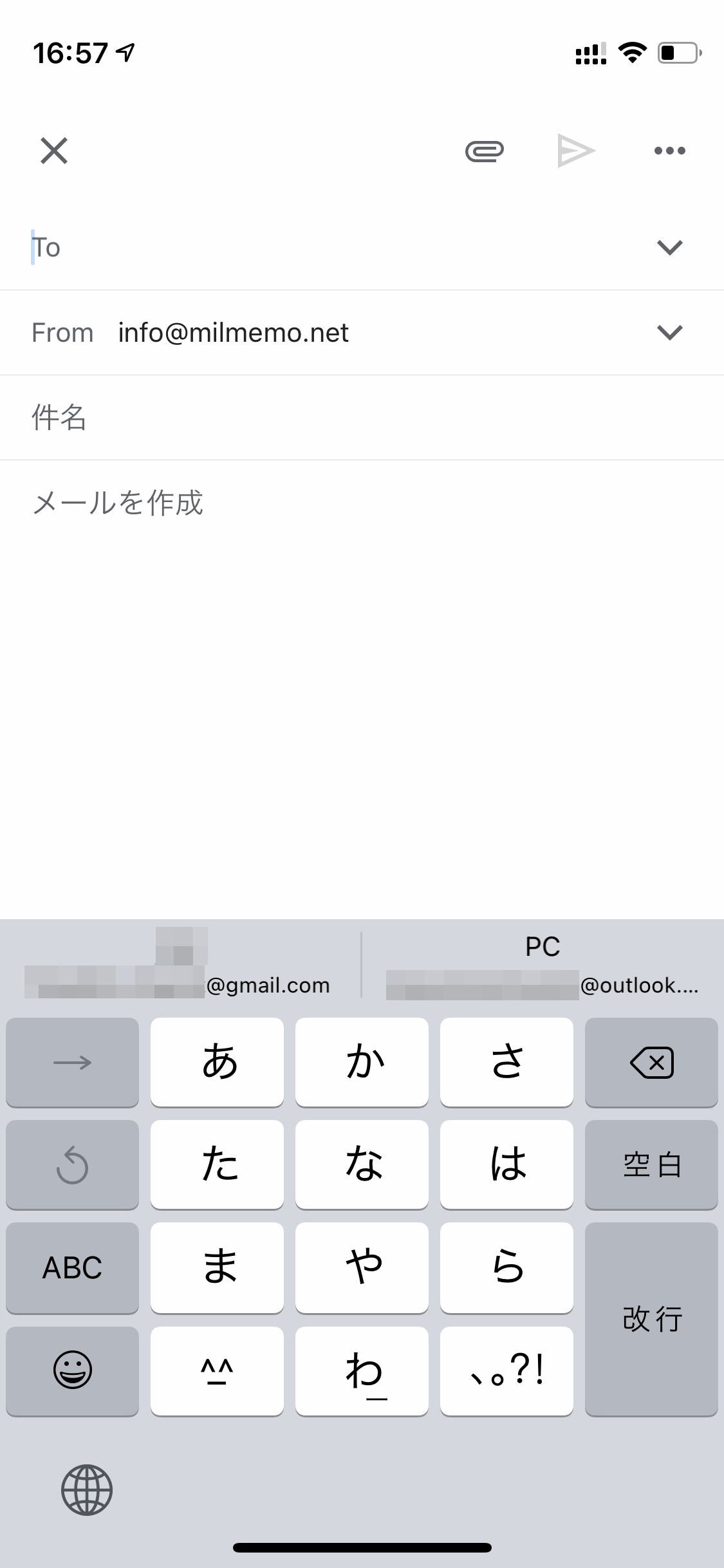The height and width of the screenshot is (1568, 724).
Task: Tap the 改行 return key
Action: (651, 1319)
